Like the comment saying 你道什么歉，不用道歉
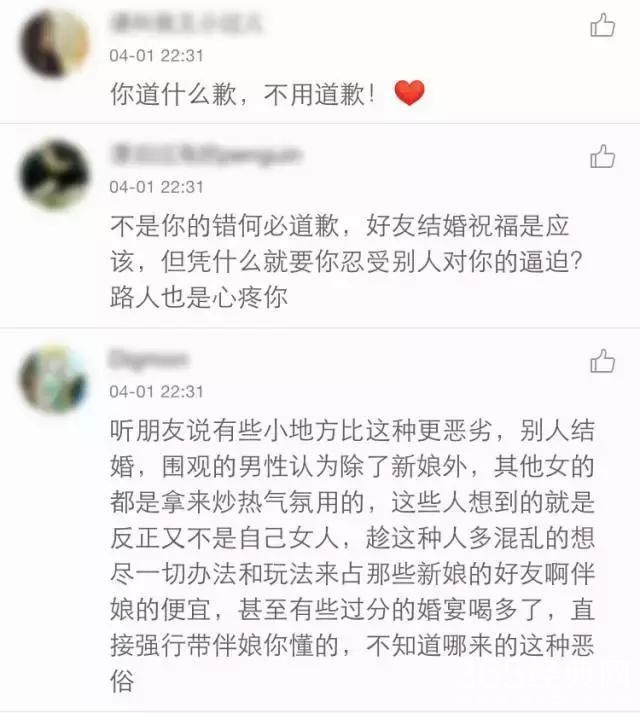Screen dimensions: 640x713 [602, 25]
